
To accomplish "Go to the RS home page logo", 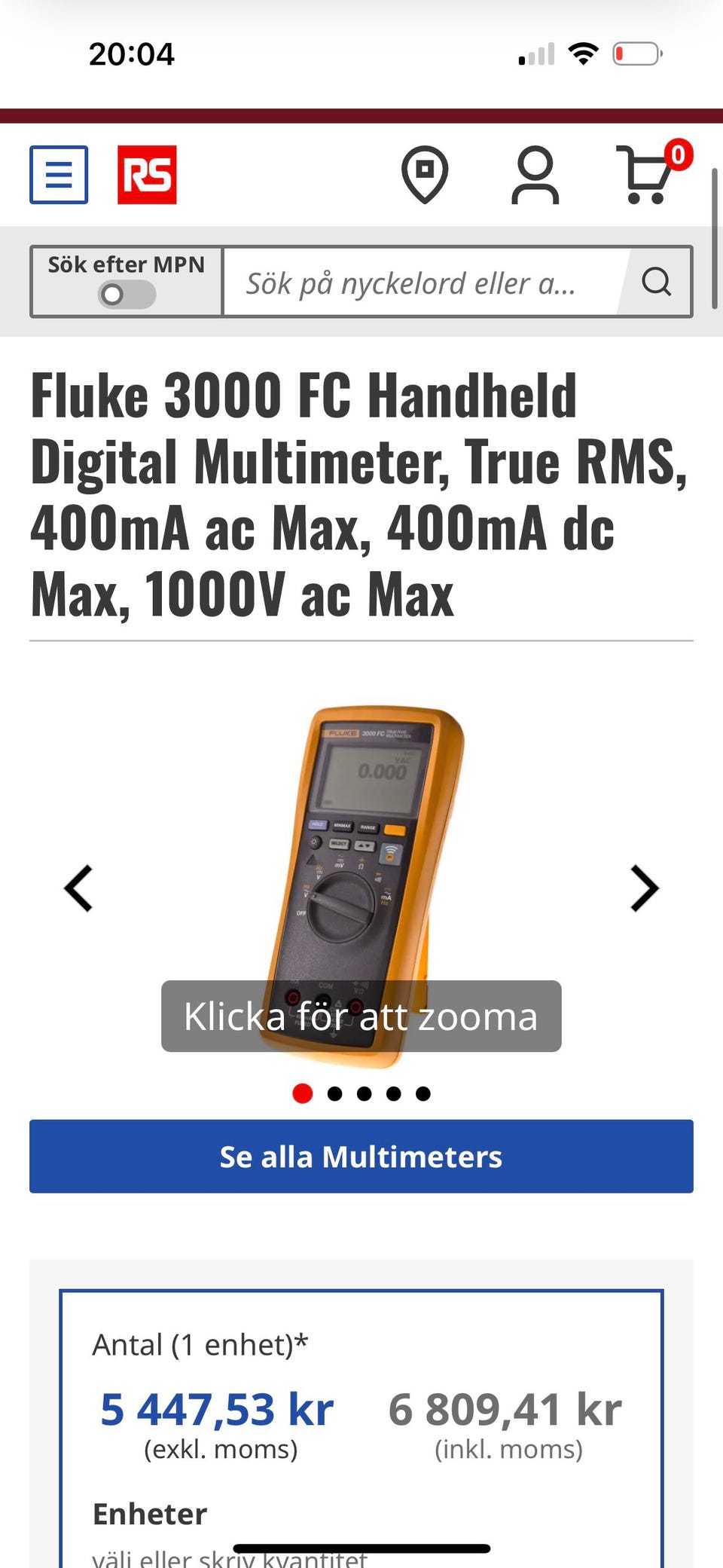I will [x=147, y=175].
